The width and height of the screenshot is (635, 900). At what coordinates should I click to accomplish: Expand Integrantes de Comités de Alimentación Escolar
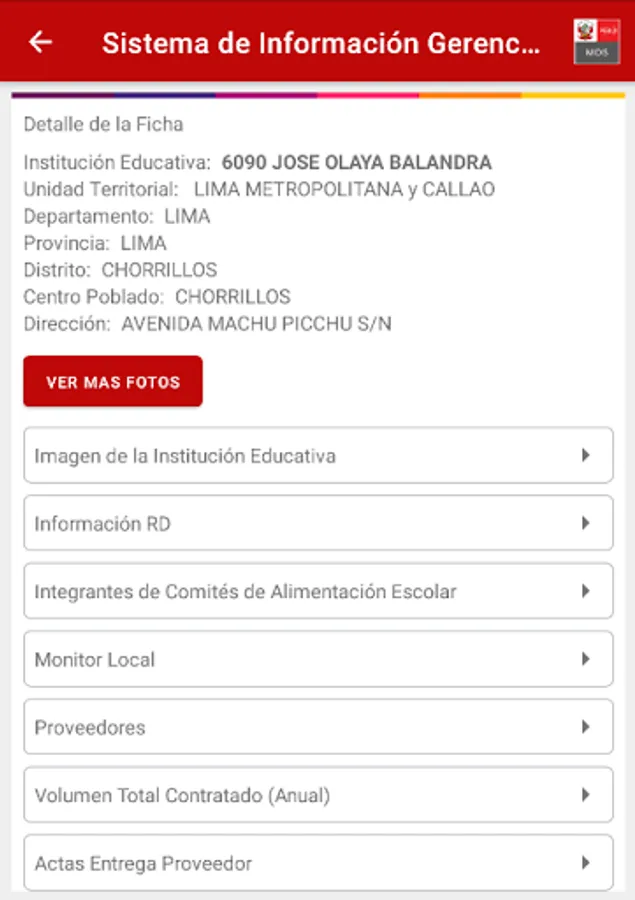click(x=318, y=591)
